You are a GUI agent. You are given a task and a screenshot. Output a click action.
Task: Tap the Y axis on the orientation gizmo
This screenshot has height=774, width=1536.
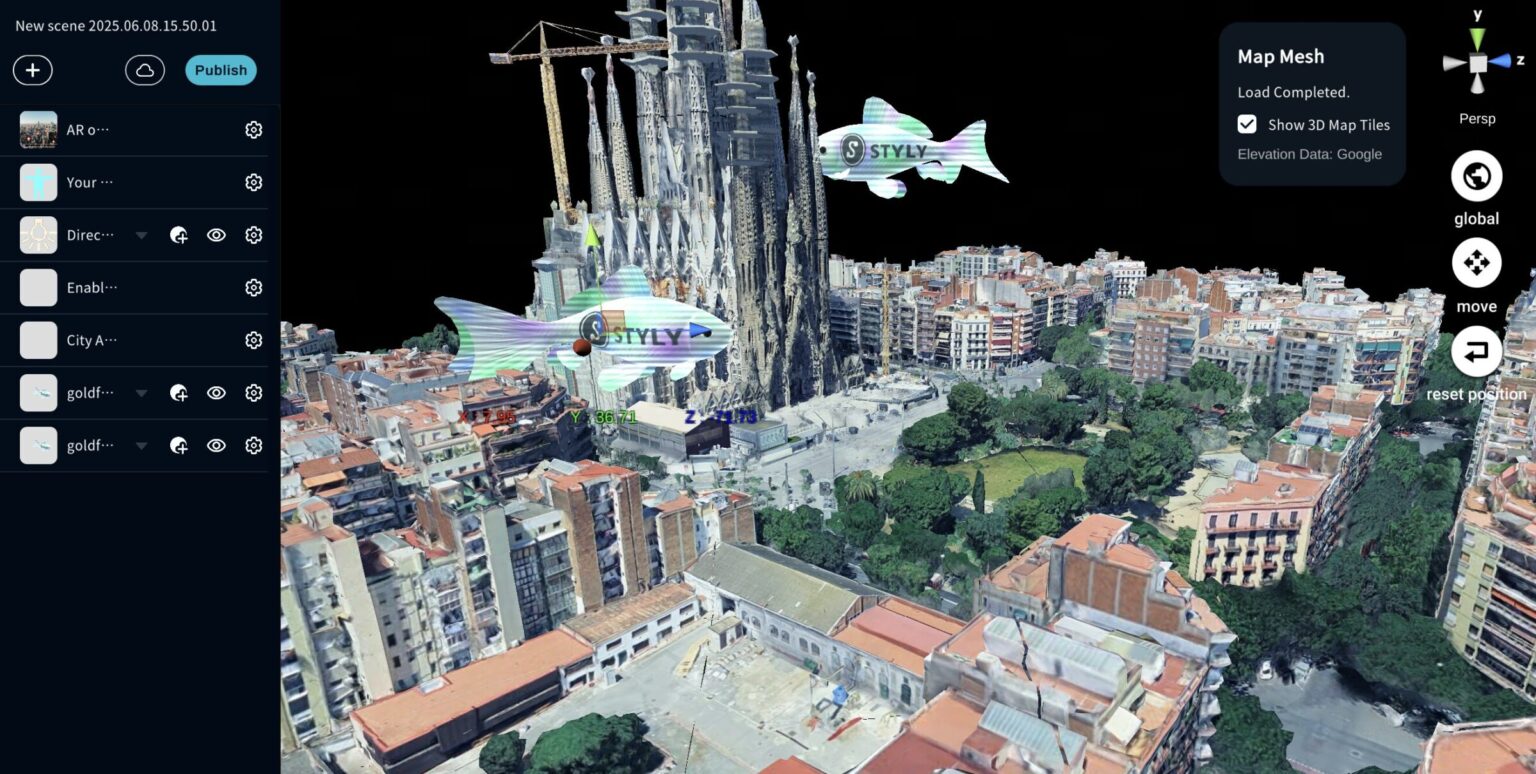pyautogui.click(x=1477, y=40)
